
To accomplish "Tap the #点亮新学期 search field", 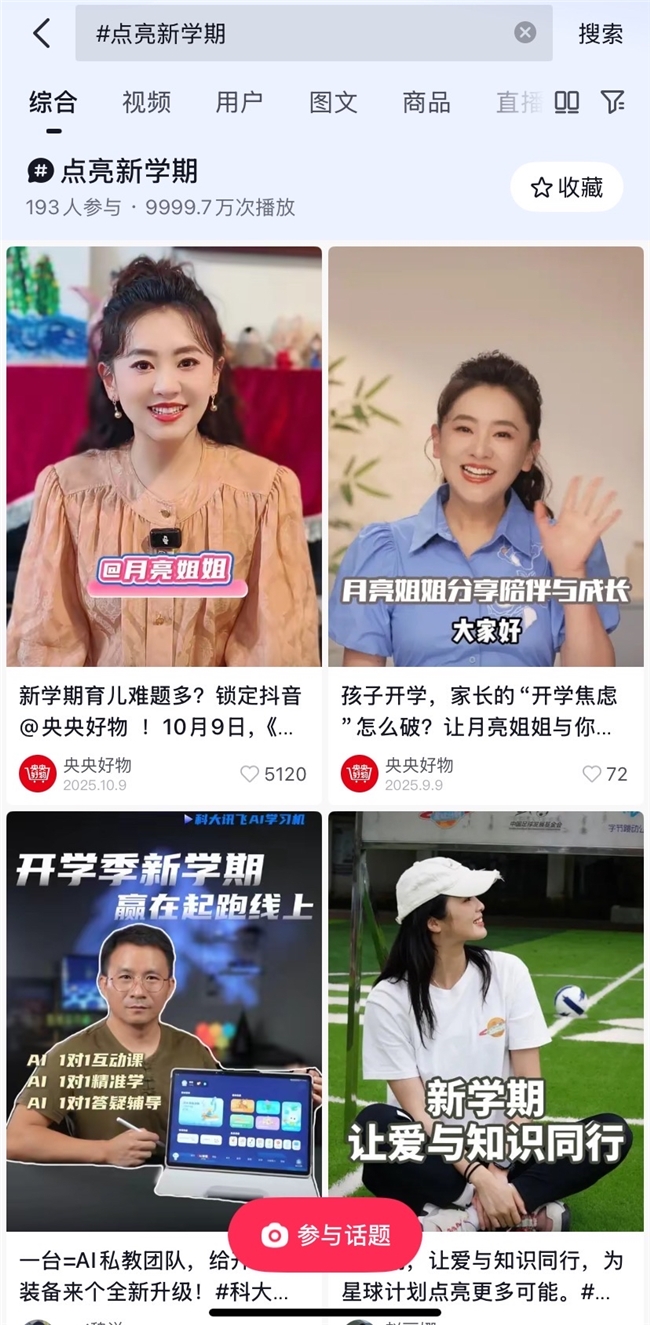I will point(300,33).
